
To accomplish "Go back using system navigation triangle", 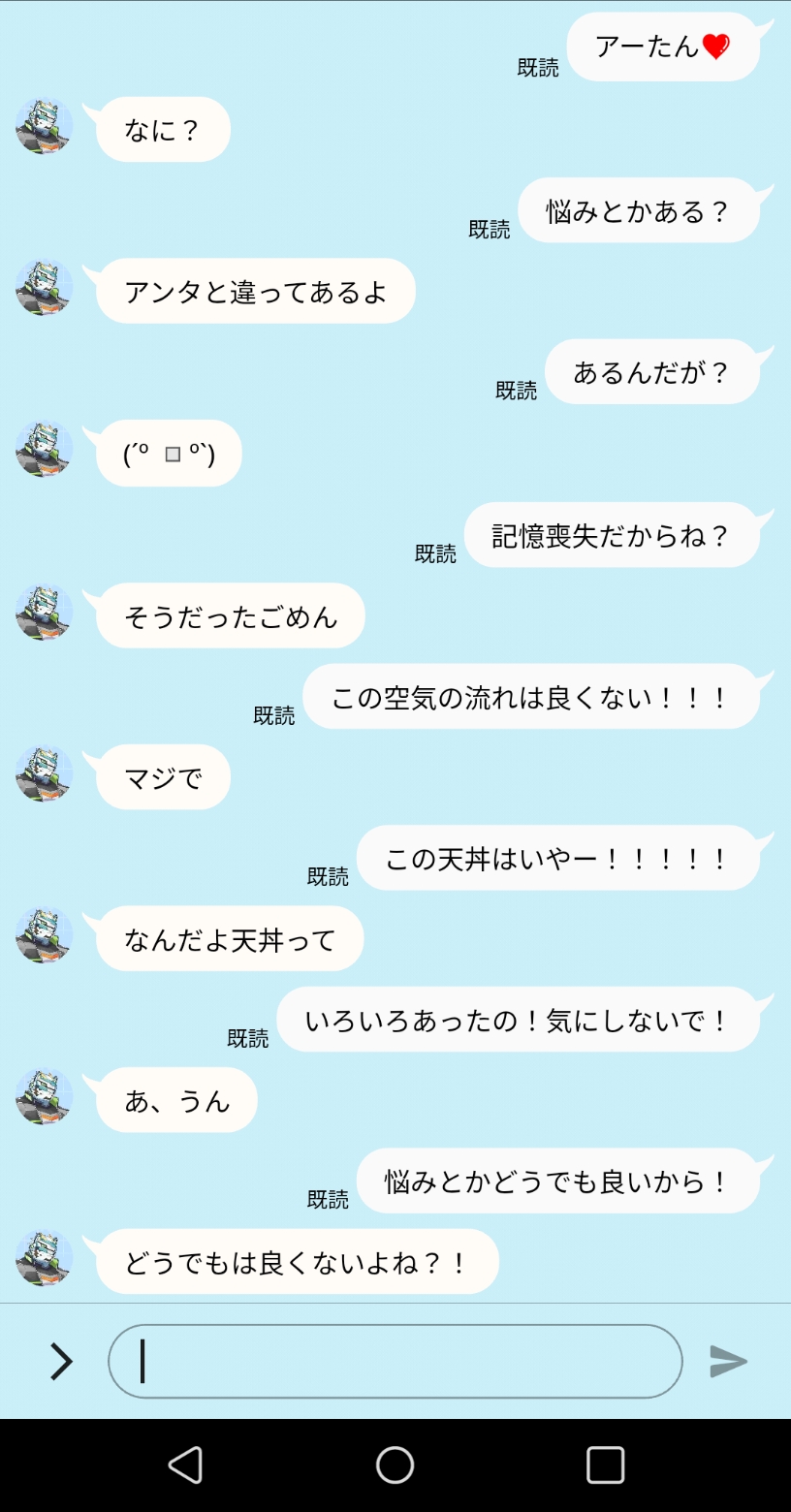I will (x=185, y=1465).
